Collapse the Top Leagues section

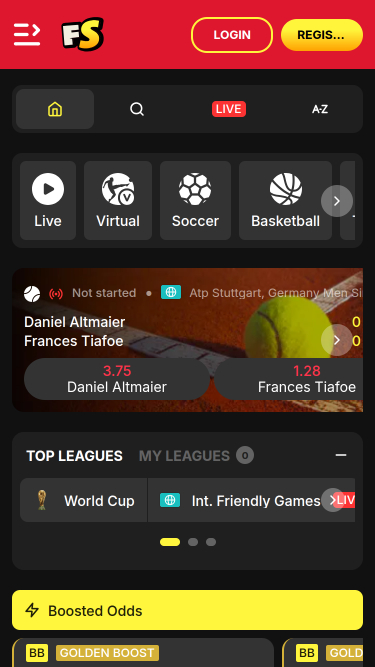pos(341,455)
